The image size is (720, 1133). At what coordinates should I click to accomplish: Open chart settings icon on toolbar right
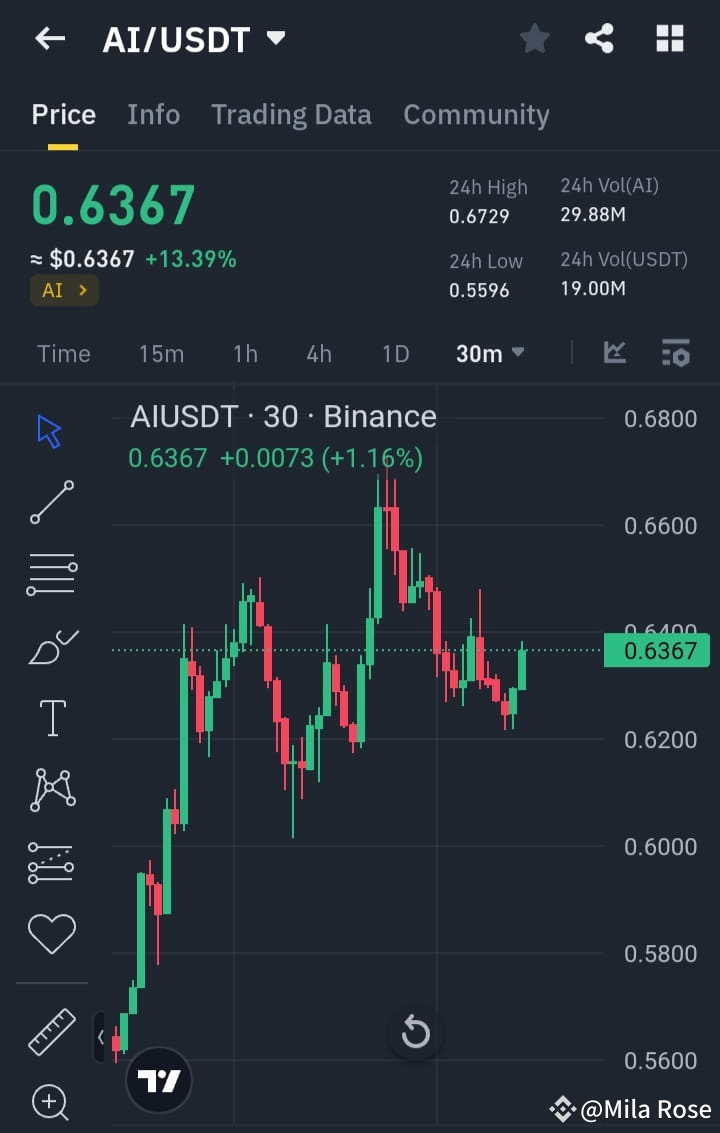[675, 352]
